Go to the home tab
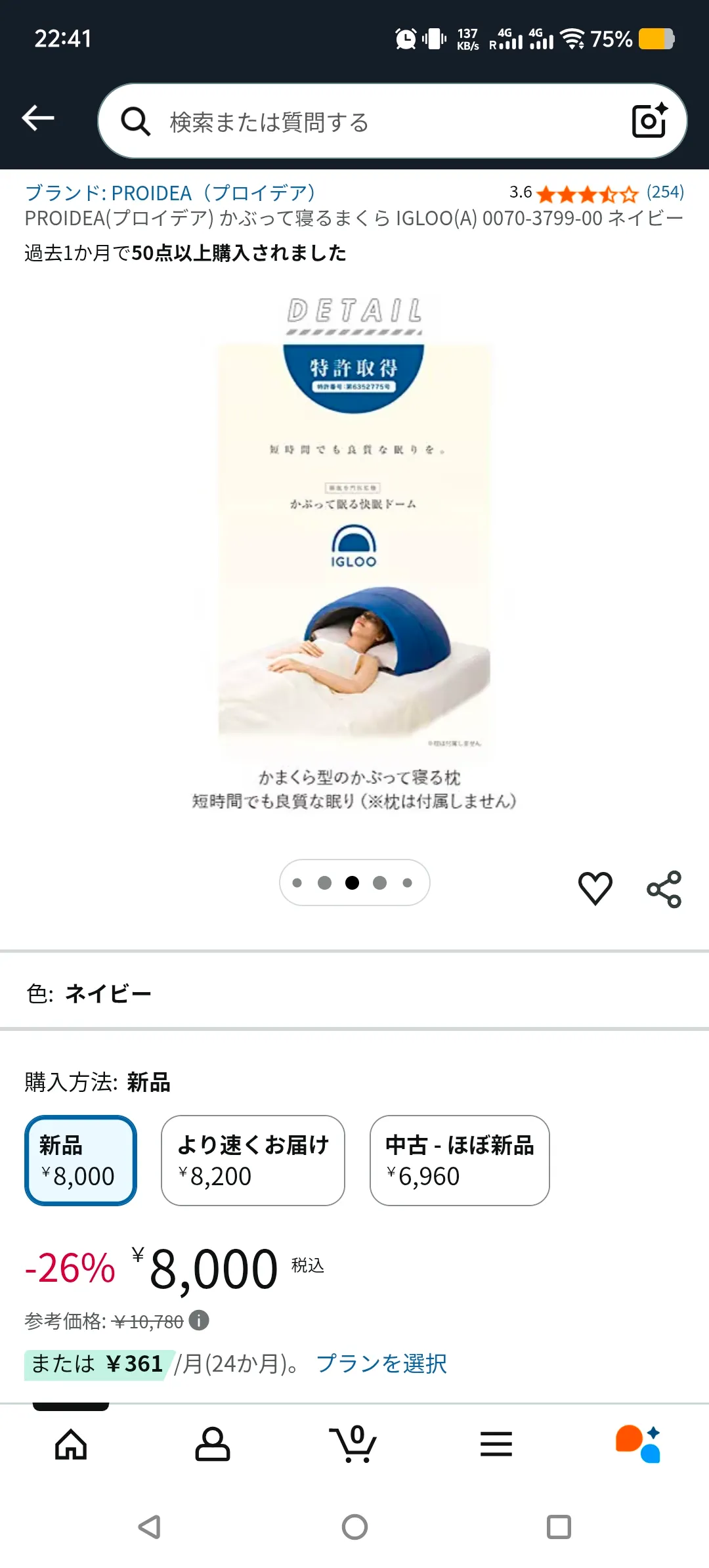 coord(71,1444)
